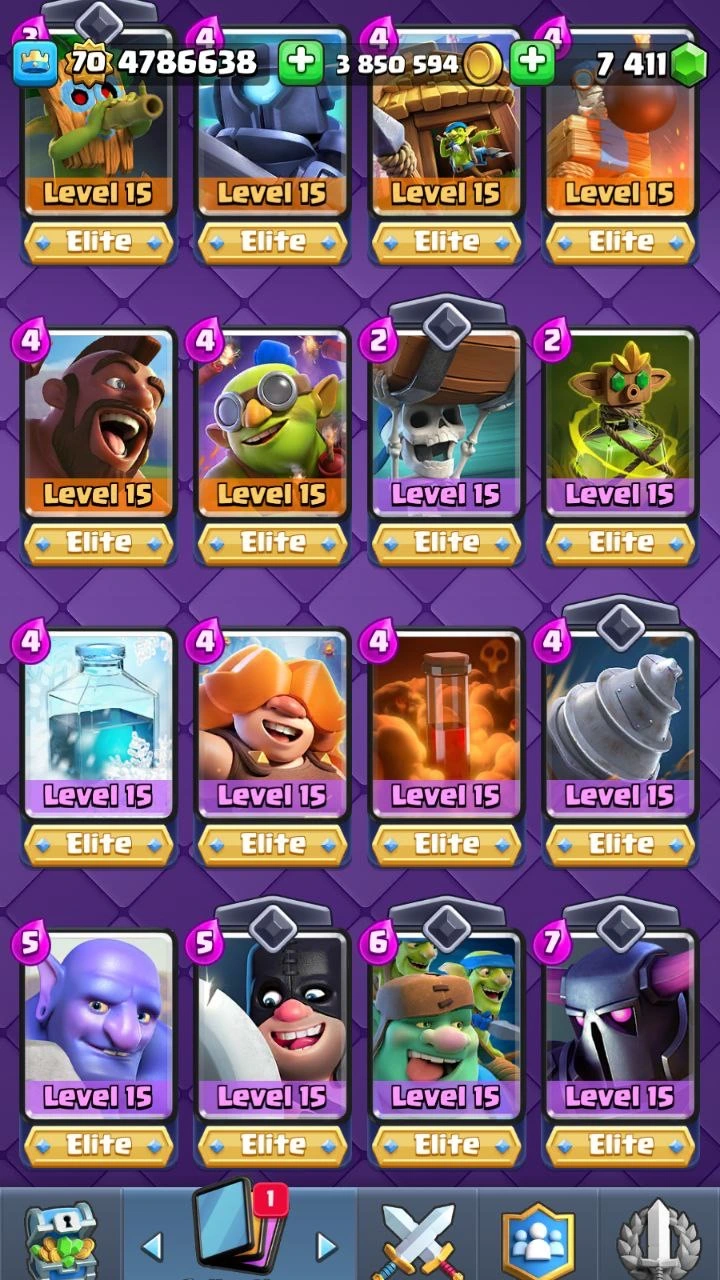The image size is (720, 1280).
Task: Open the Goblin Drill card
Action: pyautogui.click(x=620, y=720)
